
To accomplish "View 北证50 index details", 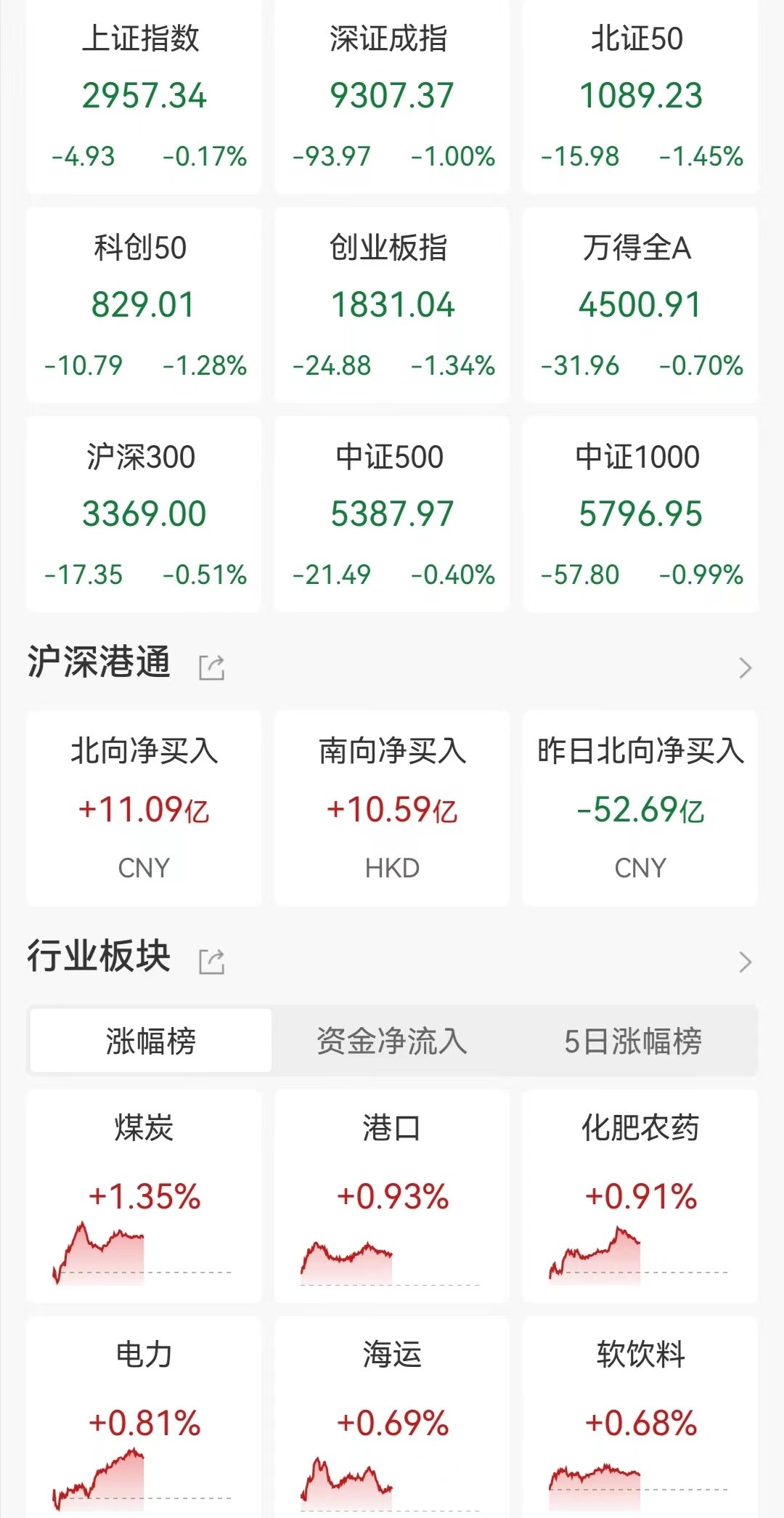I will (x=640, y=96).
